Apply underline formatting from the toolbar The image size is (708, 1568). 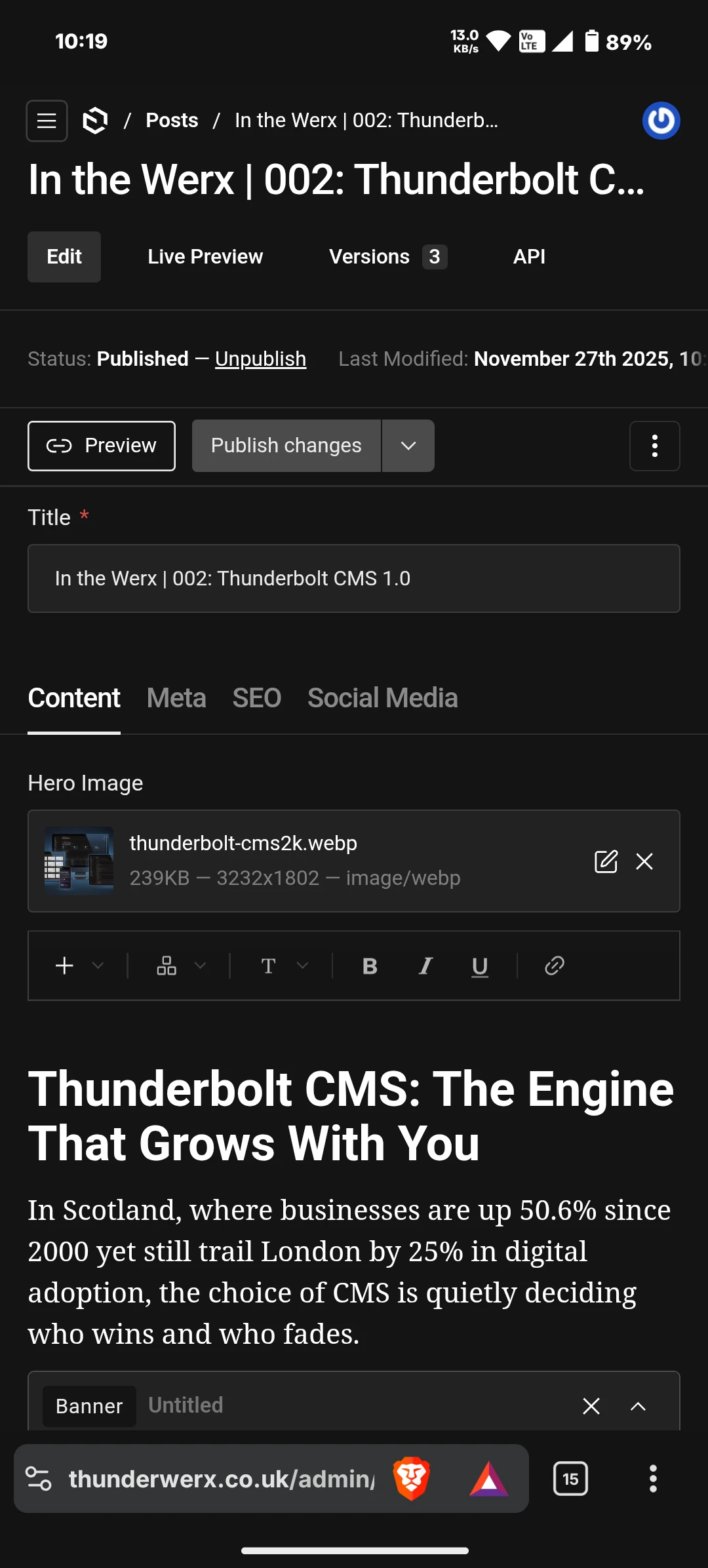481,966
